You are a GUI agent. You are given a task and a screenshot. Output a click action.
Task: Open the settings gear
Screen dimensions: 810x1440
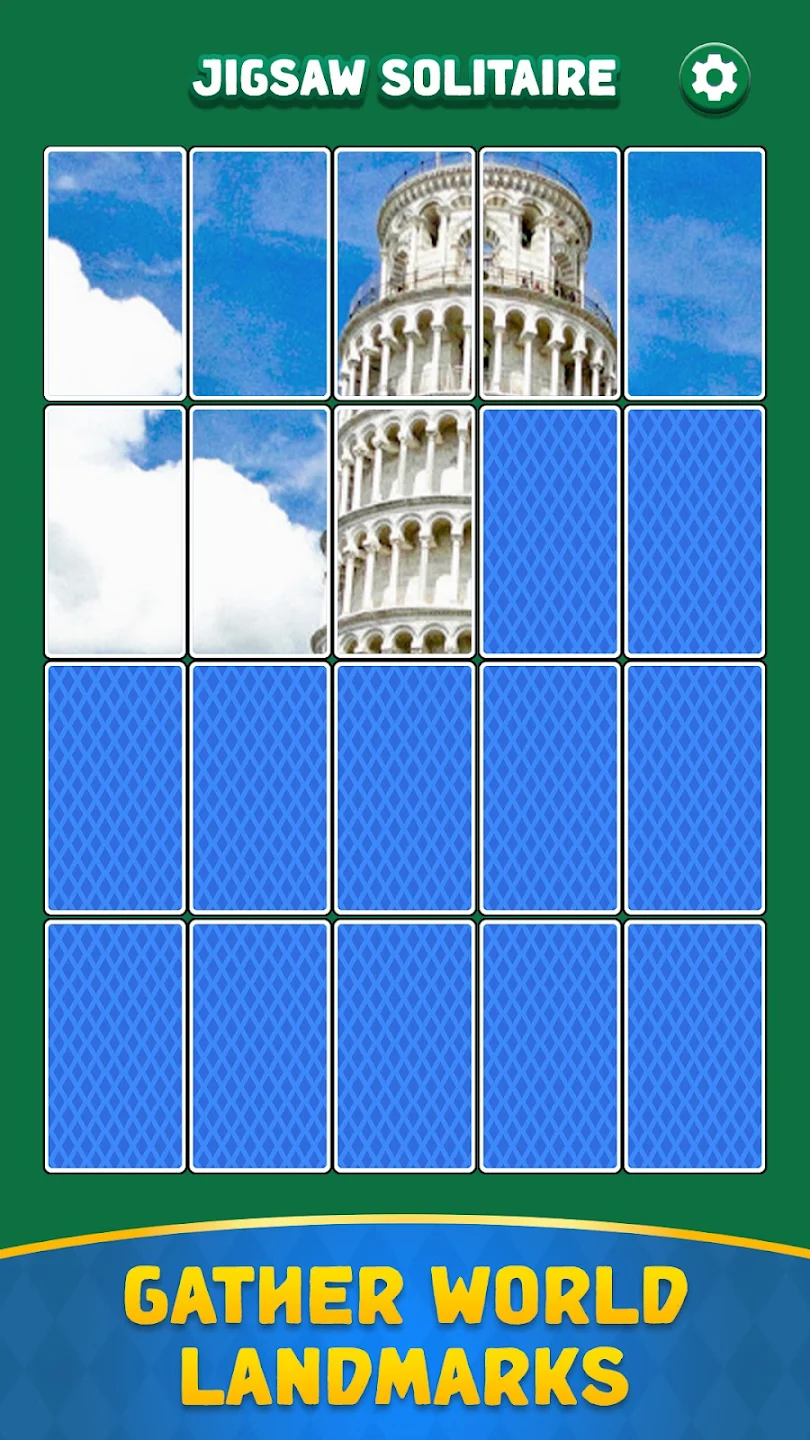pos(714,77)
